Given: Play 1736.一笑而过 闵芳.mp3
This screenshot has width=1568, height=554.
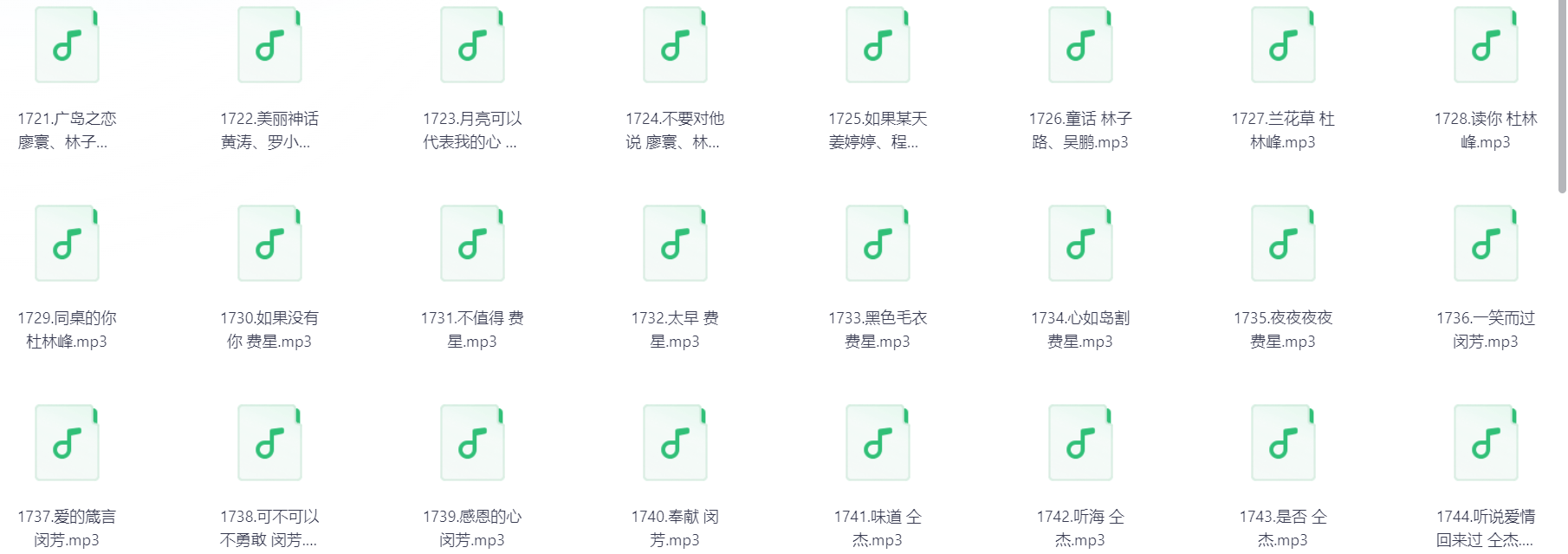Looking at the screenshot, I should [x=1486, y=244].
